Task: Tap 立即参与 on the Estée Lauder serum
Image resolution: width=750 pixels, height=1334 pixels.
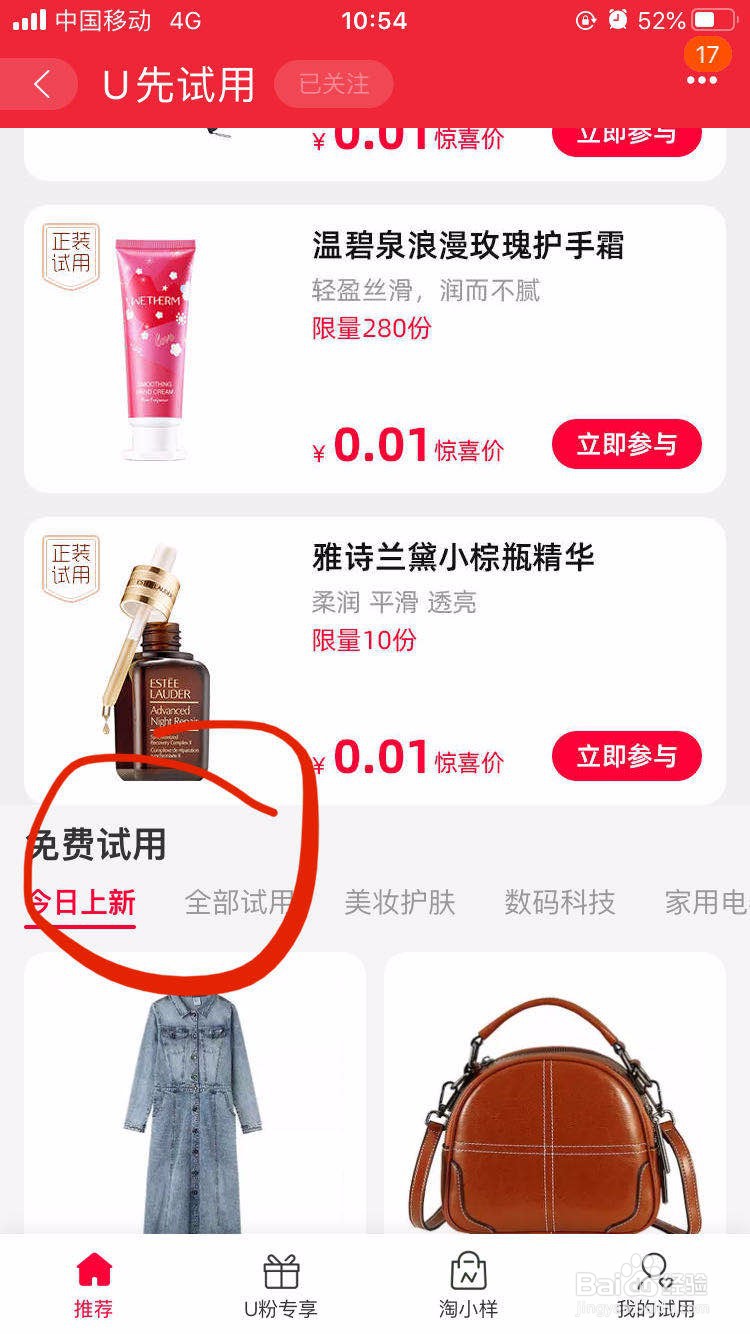Action: [625, 757]
